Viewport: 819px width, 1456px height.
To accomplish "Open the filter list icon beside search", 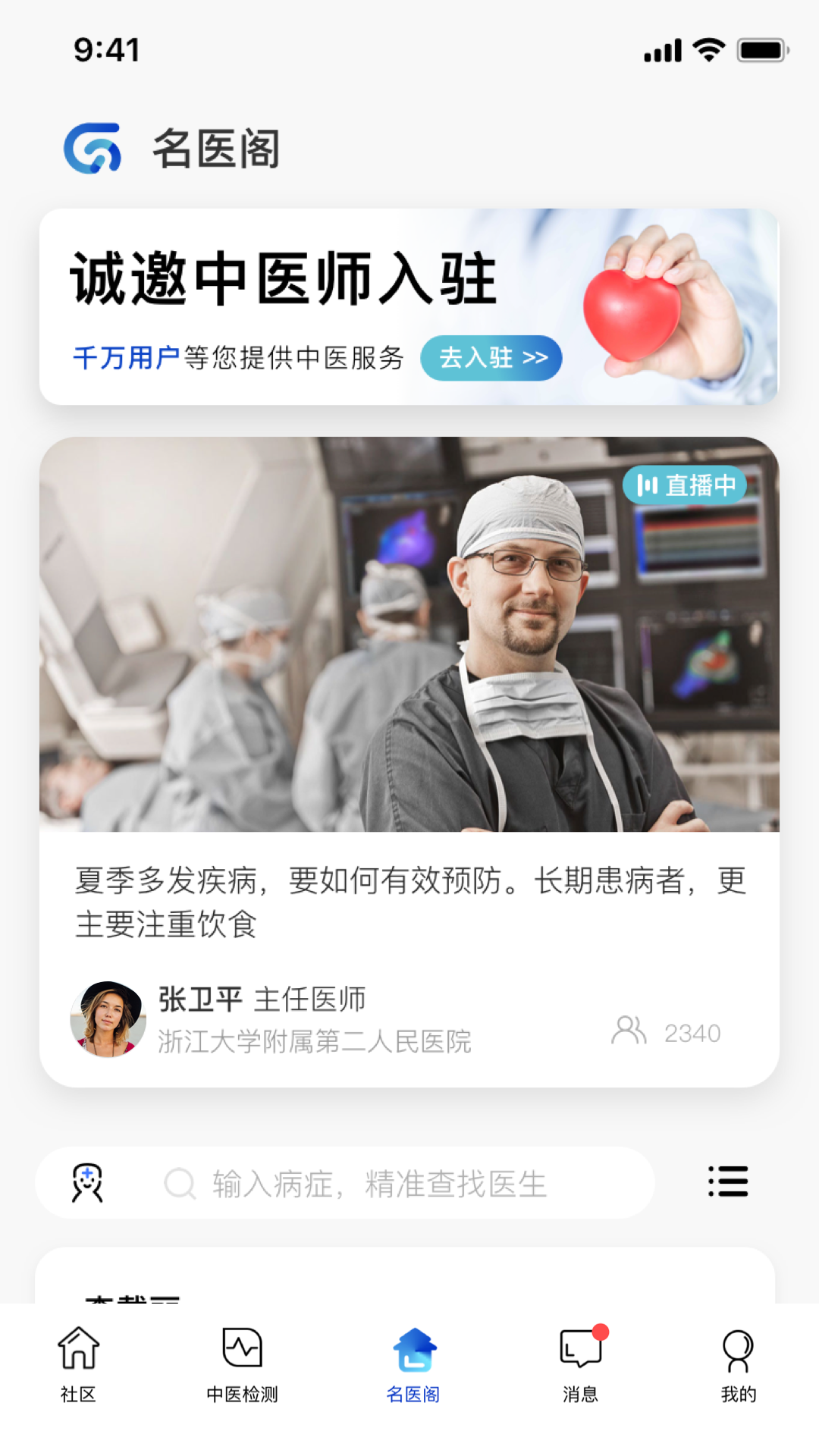I will coord(727,1181).
